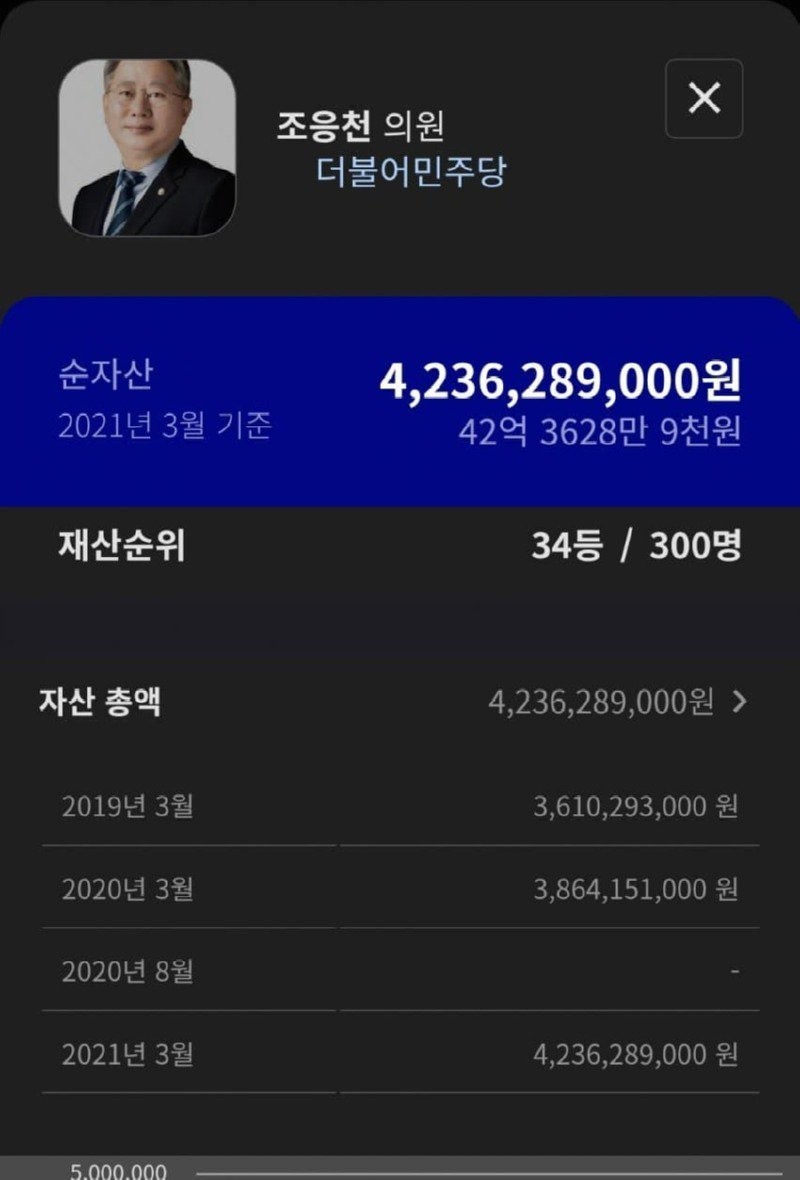The width and height of the screenshot is (800, 1180).
Task: Expand the 자산 총액 details row
Action: click(739, 702)
